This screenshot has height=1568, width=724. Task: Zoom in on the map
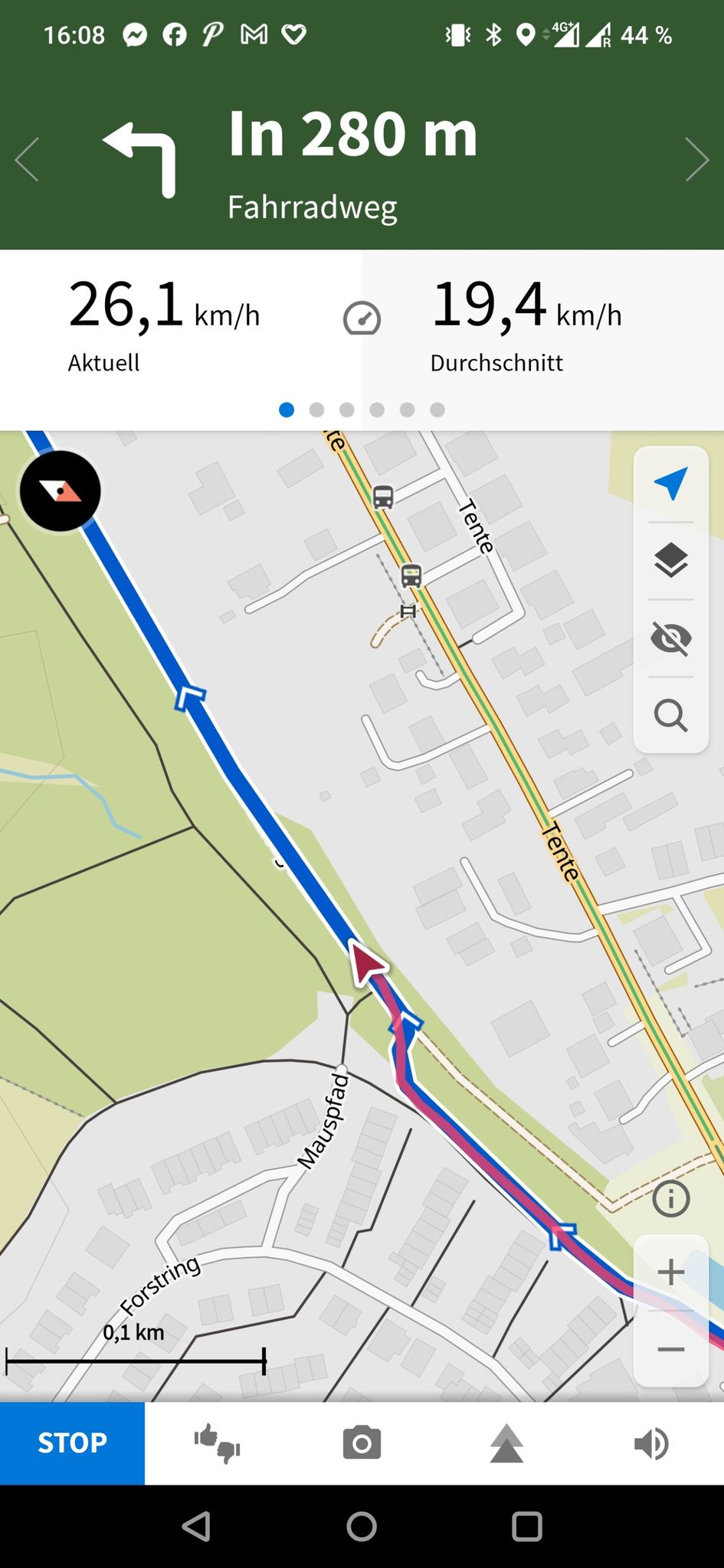[x=671, y=1272]
